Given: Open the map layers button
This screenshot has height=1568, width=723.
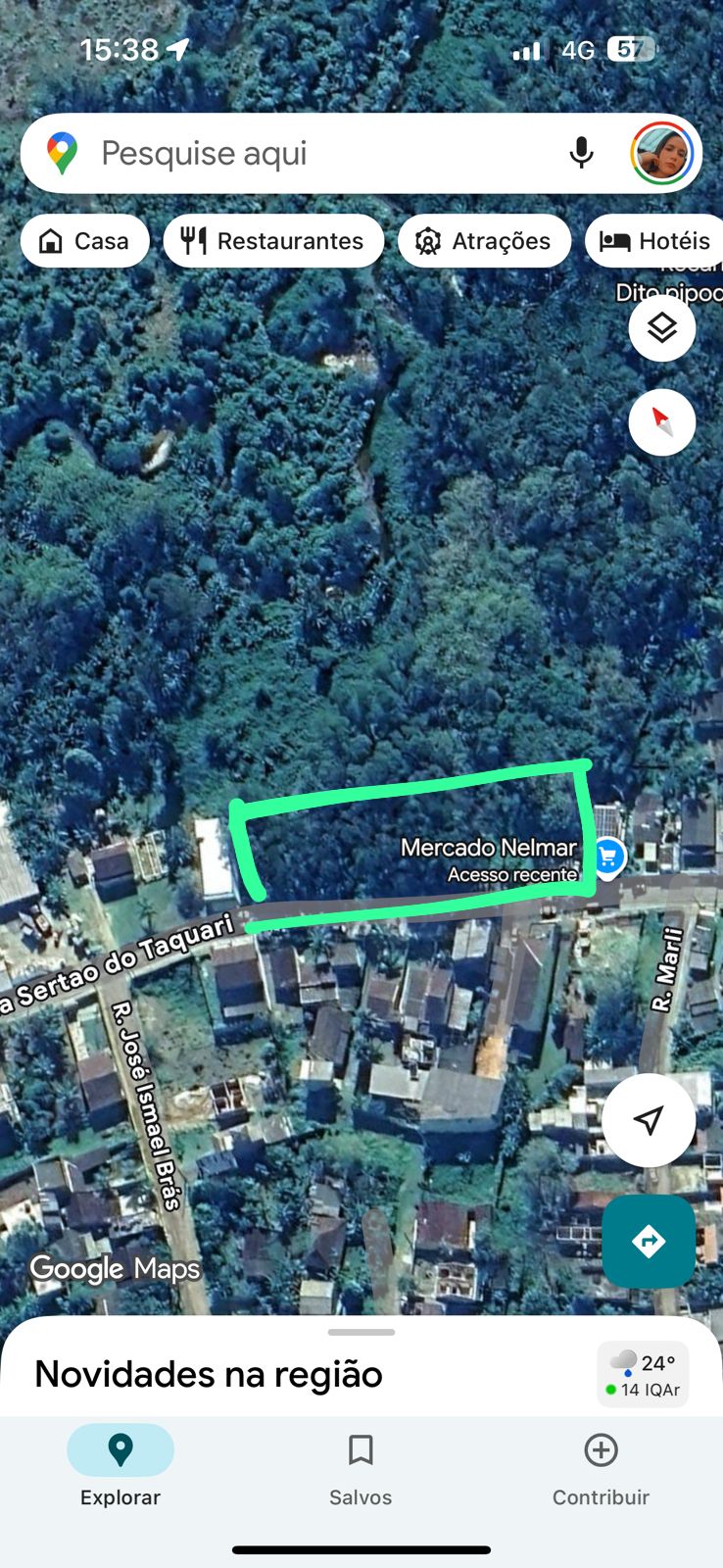Looking at the screenshot, I should [x=662, y=328].
